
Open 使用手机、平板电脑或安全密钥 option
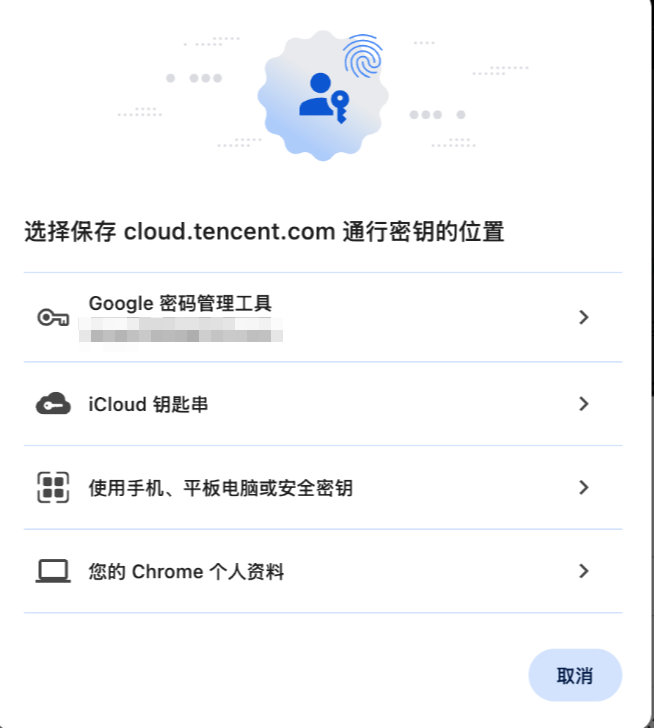(x=322, y=488)
